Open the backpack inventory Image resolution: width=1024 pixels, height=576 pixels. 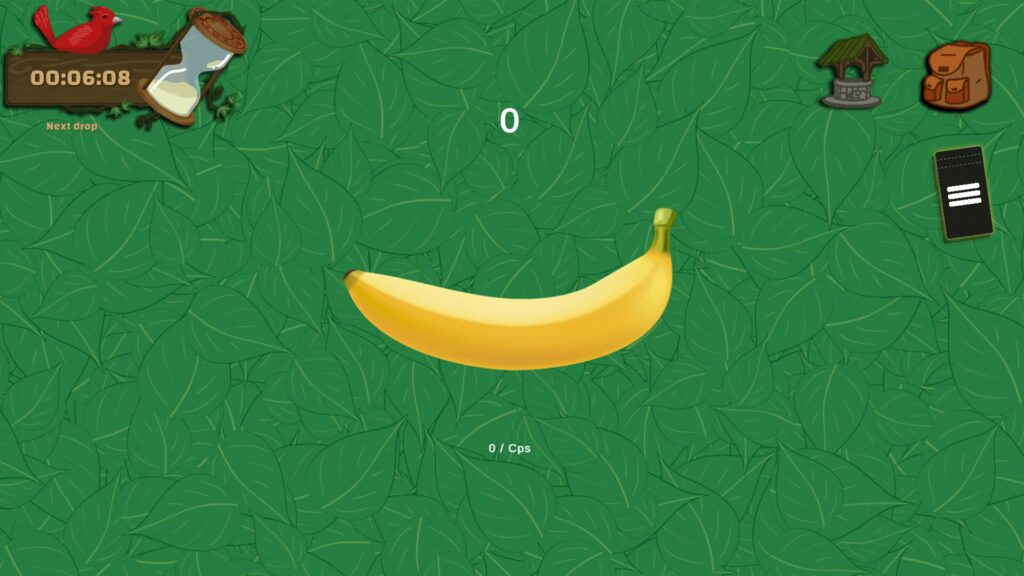956,75
